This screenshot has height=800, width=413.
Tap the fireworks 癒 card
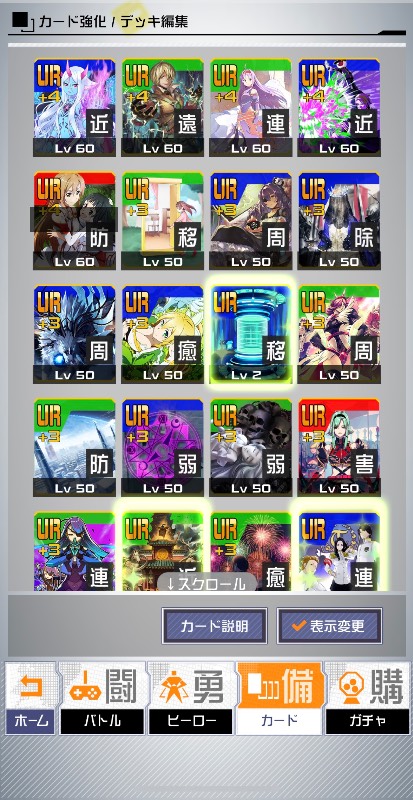click(251, 552)
